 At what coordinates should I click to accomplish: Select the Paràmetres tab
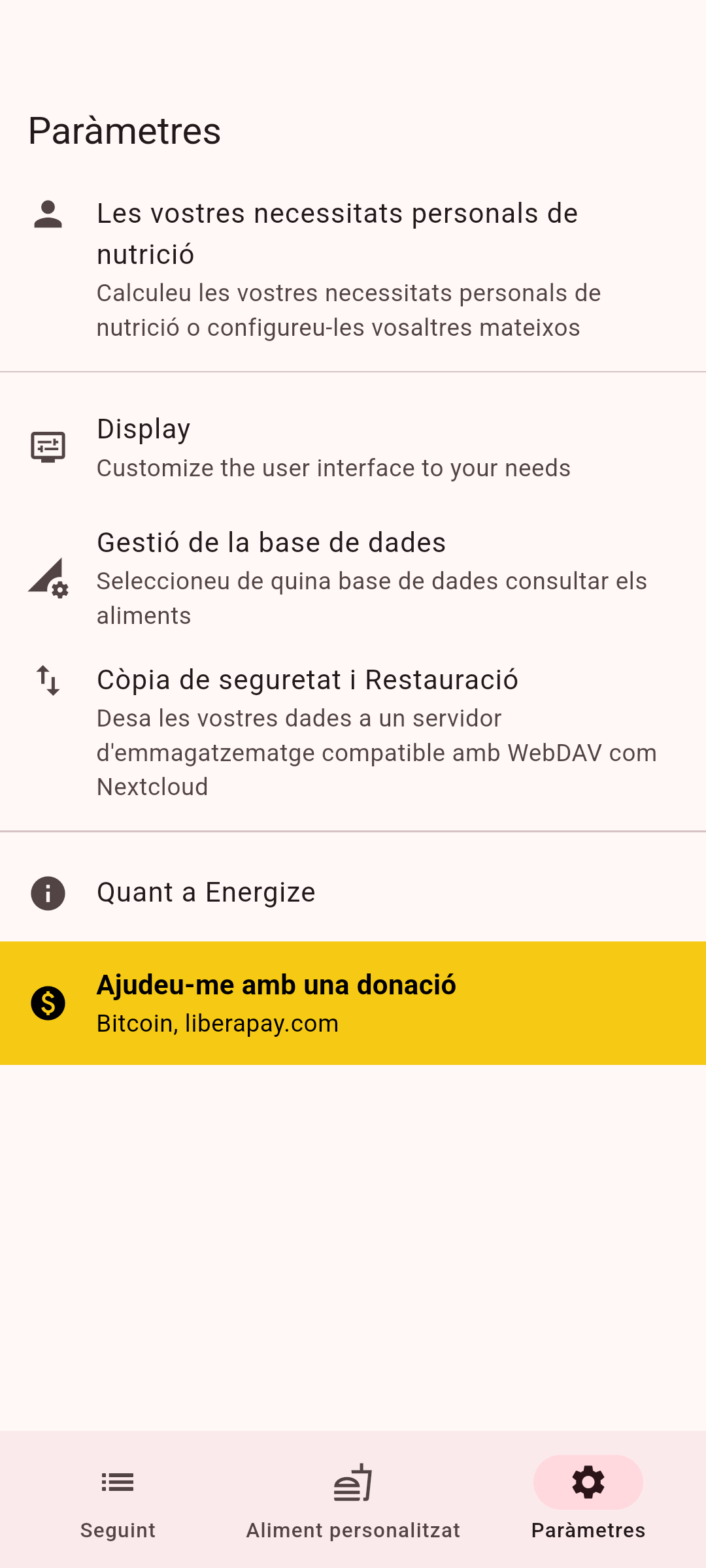tap(588, 1499)
